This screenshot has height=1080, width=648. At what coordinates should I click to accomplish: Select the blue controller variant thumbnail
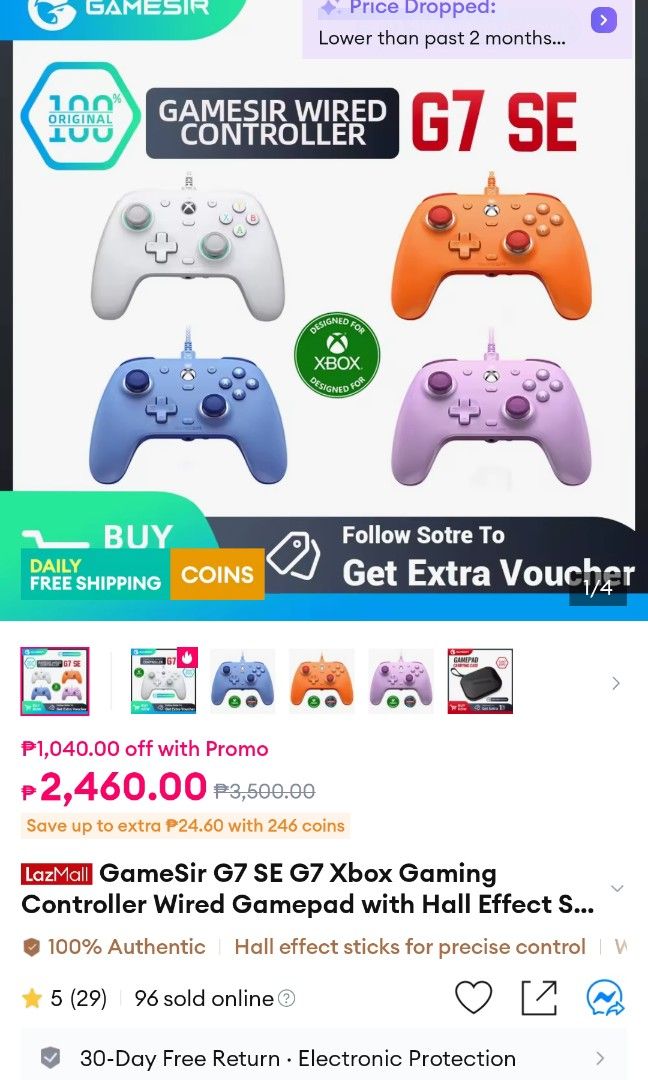pyautogui.click(x=242, y=681)
